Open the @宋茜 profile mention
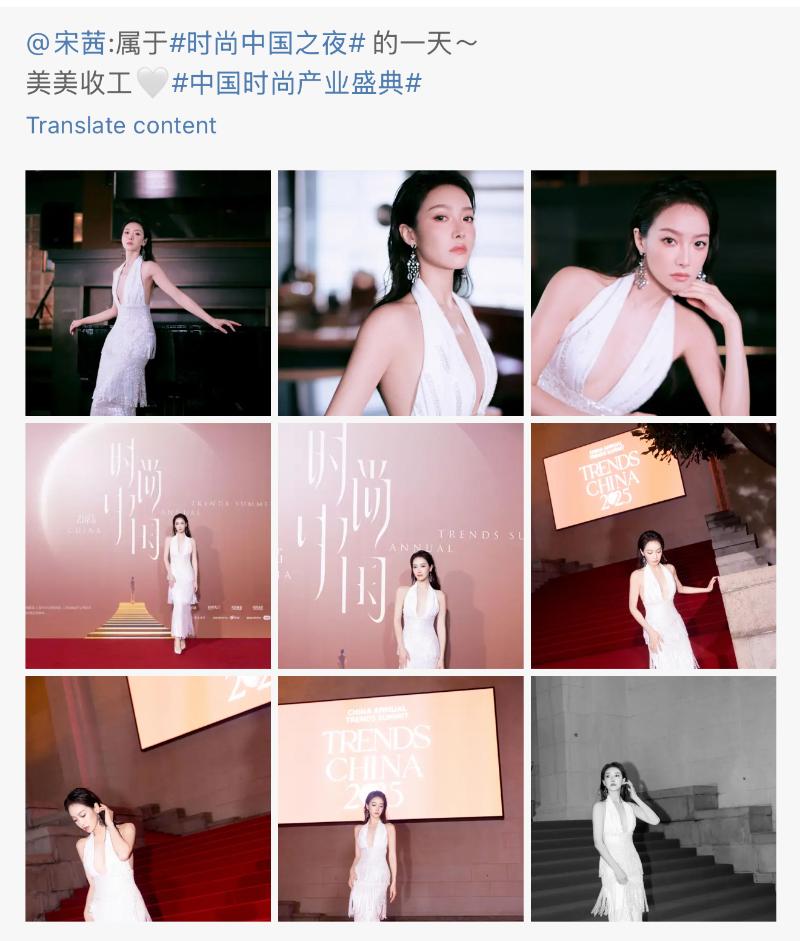 click(x=68, y=42)
